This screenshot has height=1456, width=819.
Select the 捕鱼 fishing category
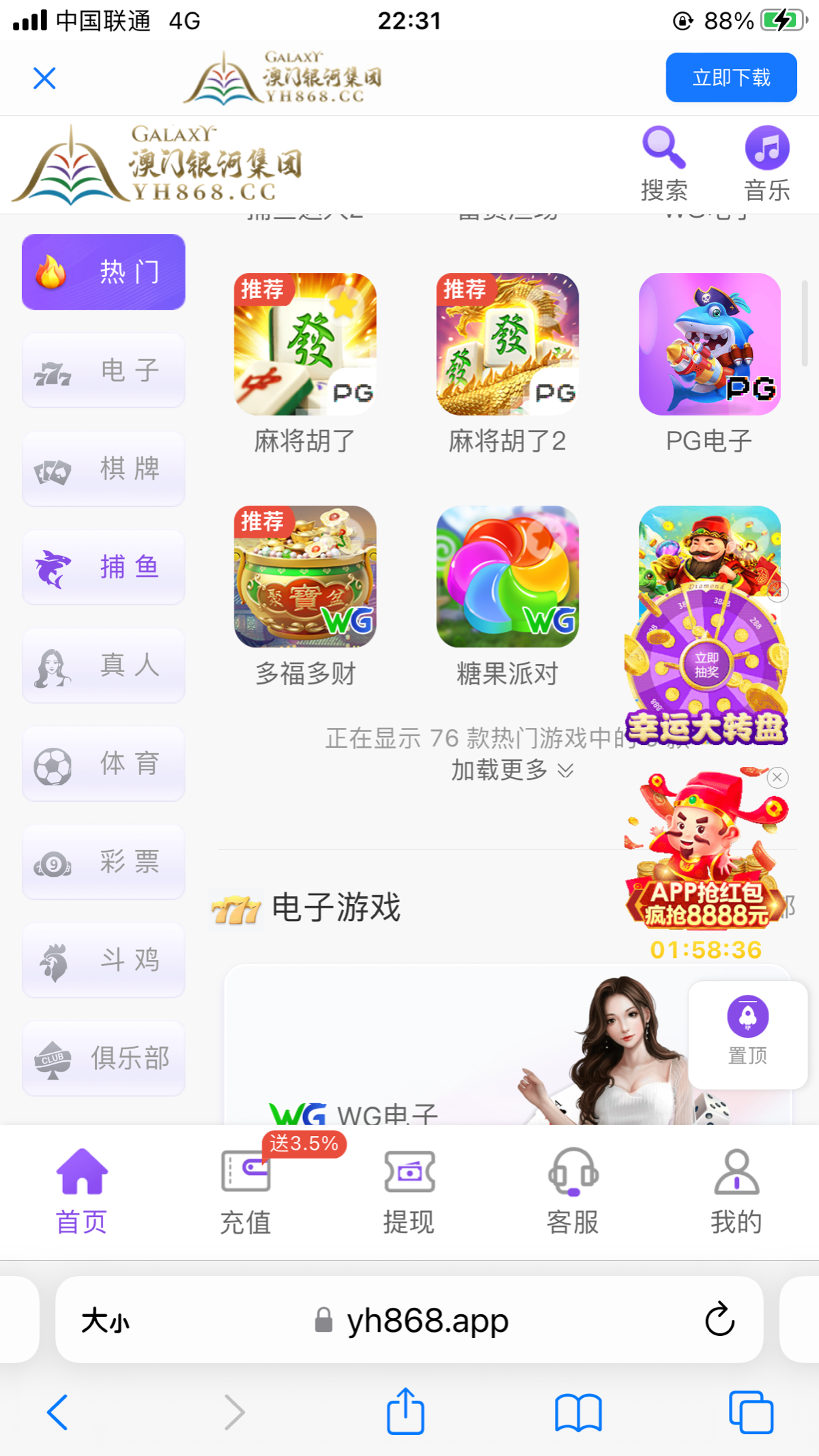[103, 566]
